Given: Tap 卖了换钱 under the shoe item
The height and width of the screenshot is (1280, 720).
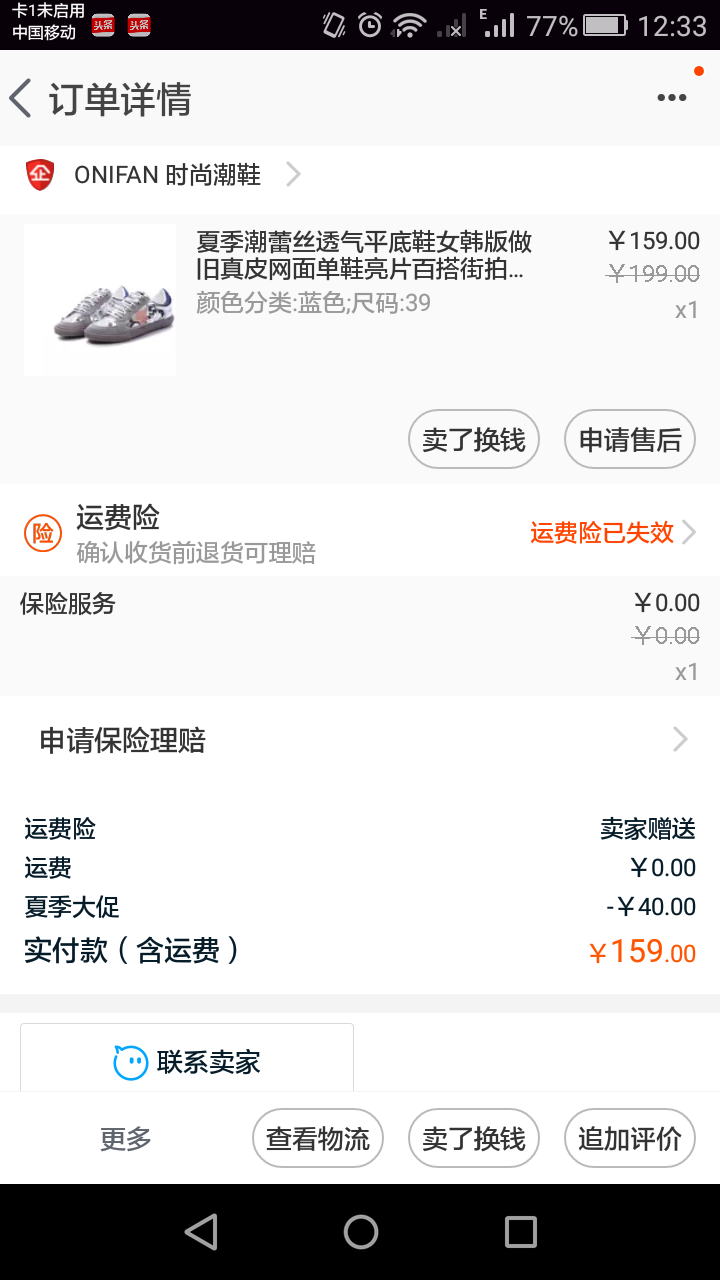Looking at the screenshot, I should [x=474, y=439].
